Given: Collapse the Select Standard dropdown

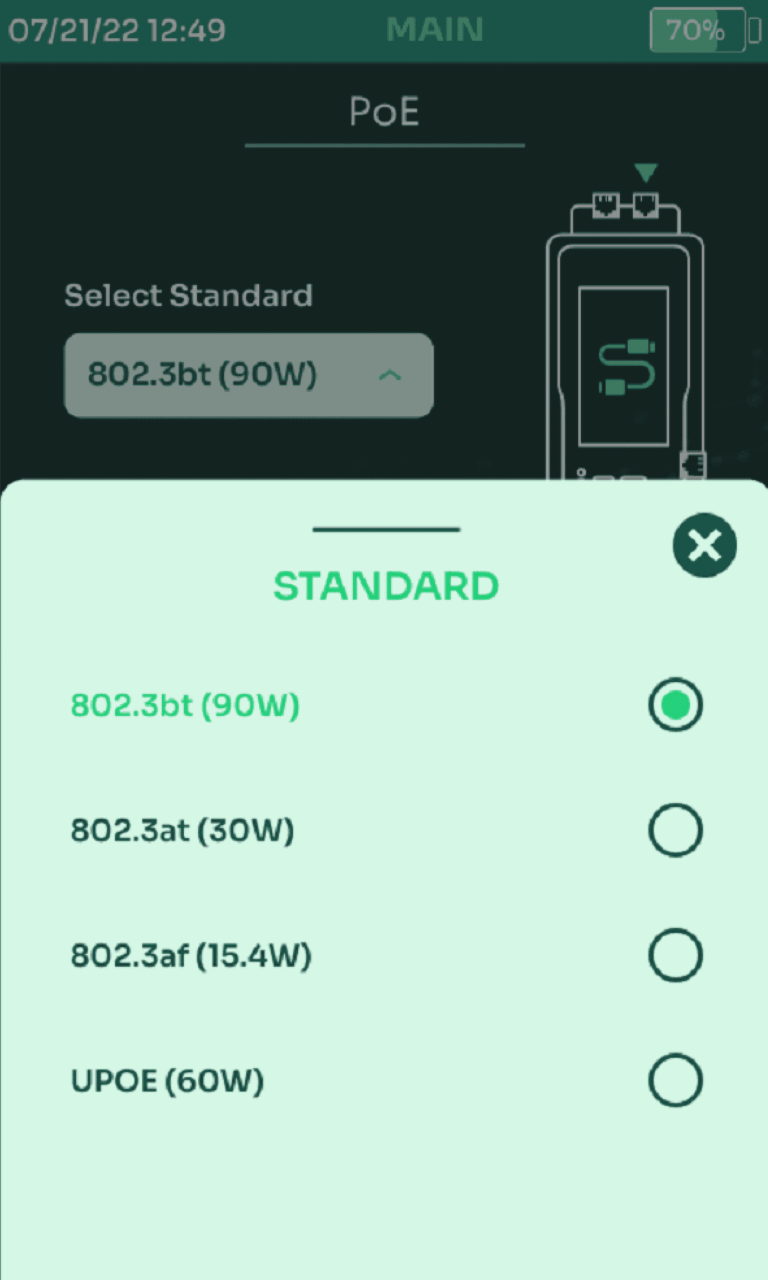Looking at the screenshot, I should [x=249, y=375].
